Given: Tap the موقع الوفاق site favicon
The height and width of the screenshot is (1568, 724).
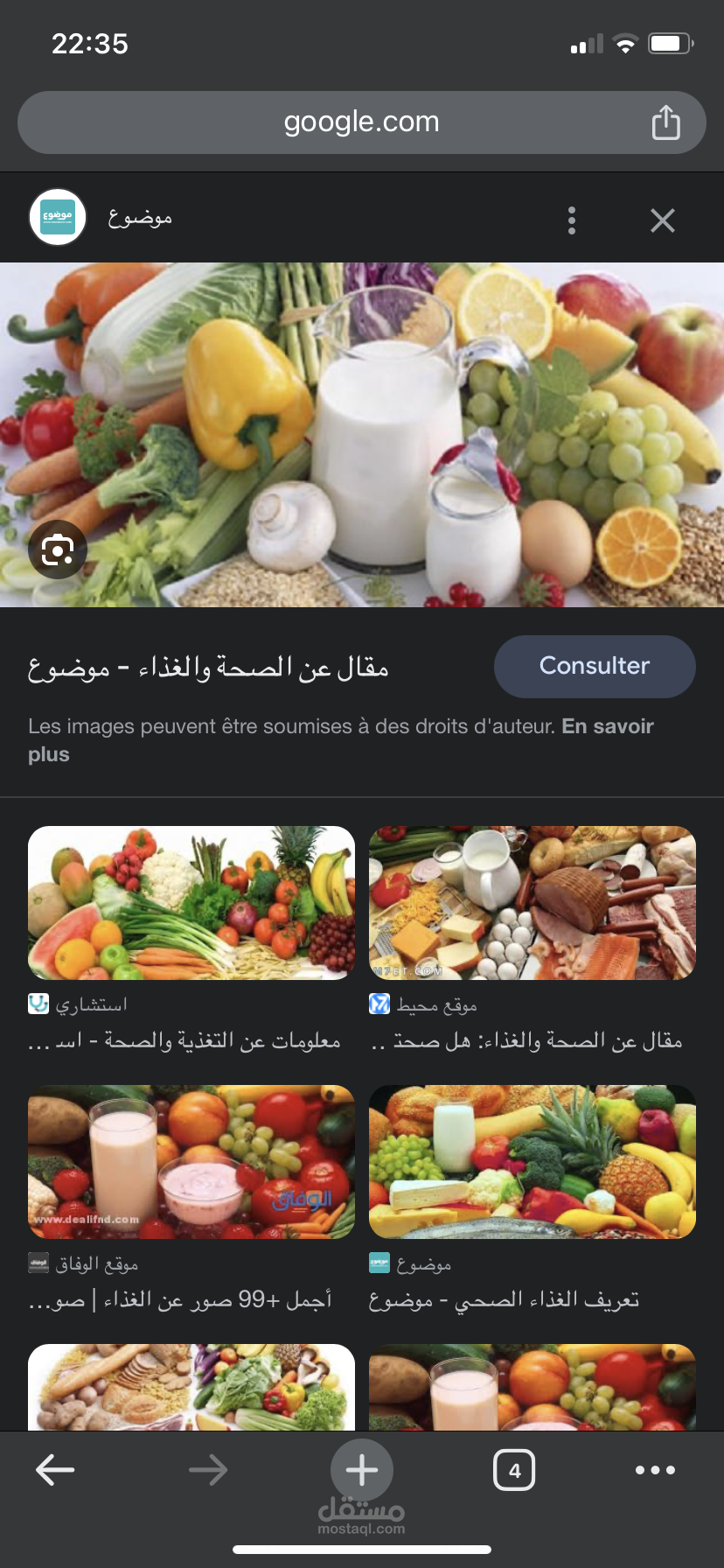Looking at the screenshot, I should click(38, 1263).
